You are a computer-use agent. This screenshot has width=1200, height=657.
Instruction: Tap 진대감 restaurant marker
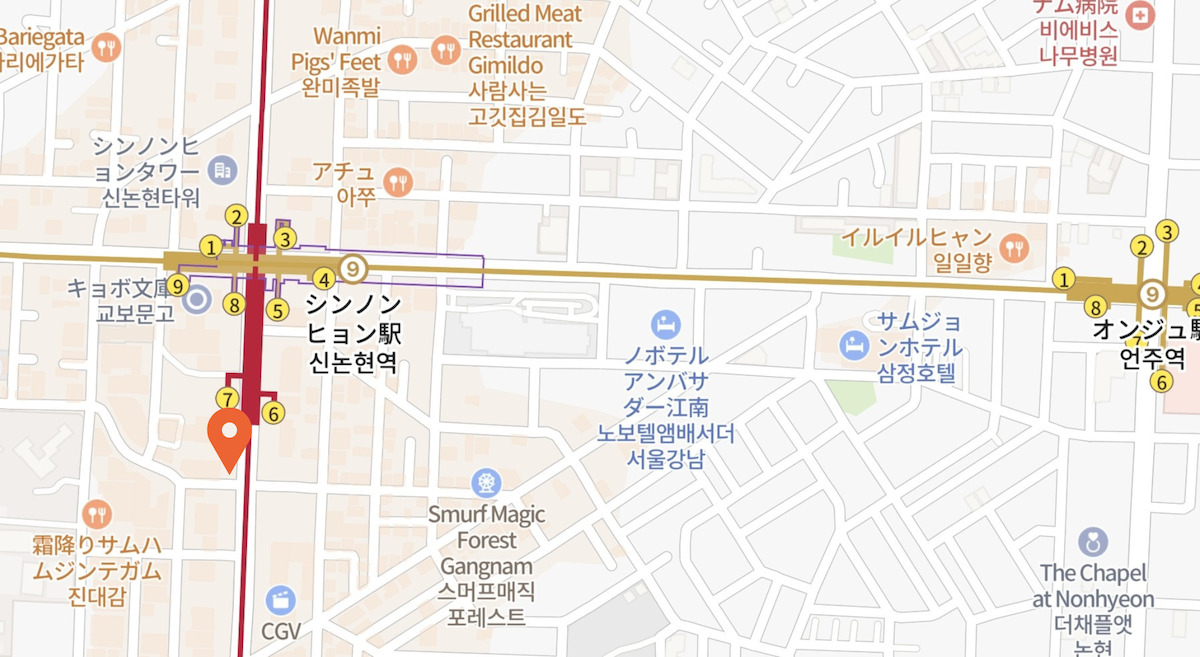(x=97, y=514)
